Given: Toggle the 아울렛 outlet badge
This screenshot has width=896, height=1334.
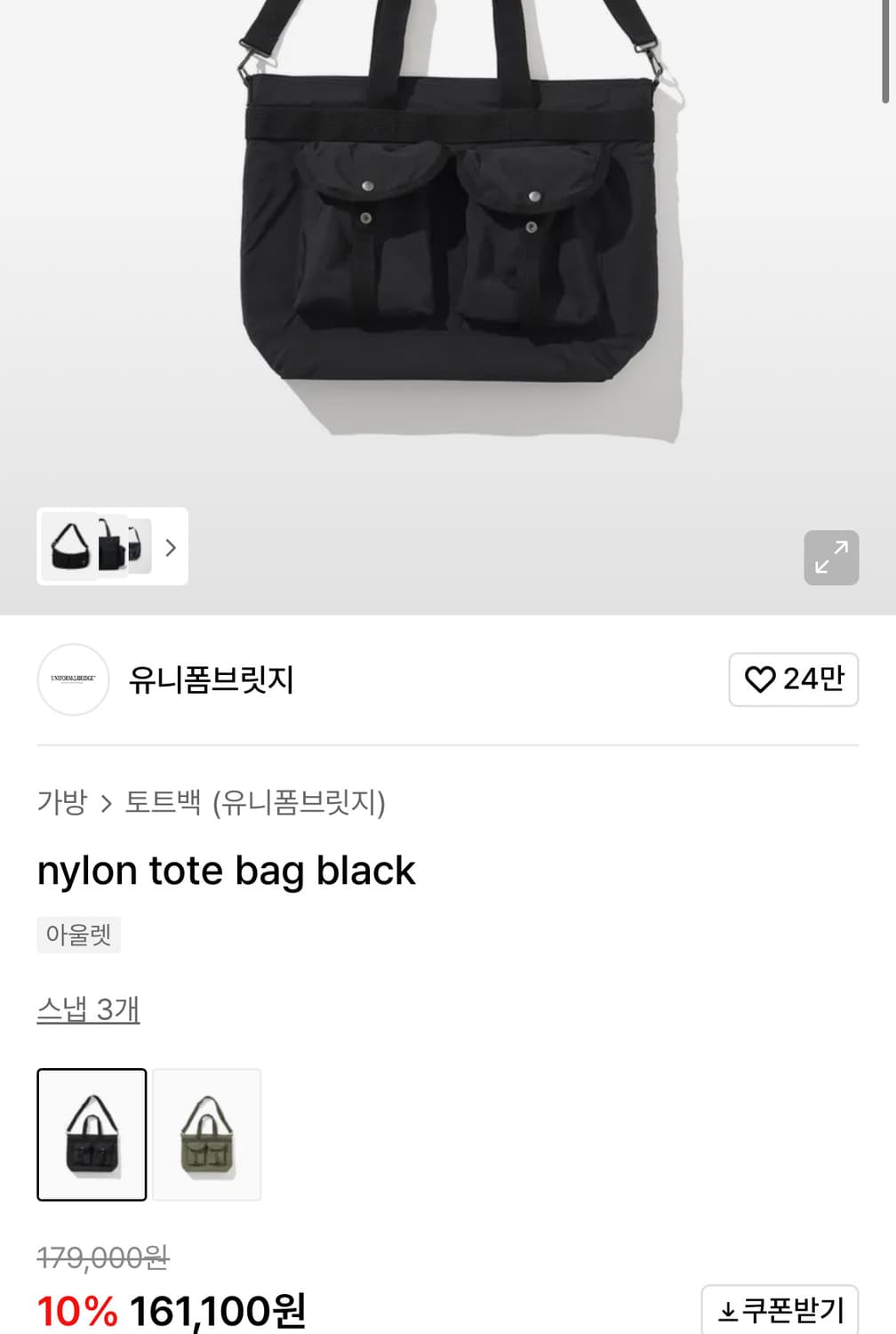Looking at the screenshot, I should 78,935.
